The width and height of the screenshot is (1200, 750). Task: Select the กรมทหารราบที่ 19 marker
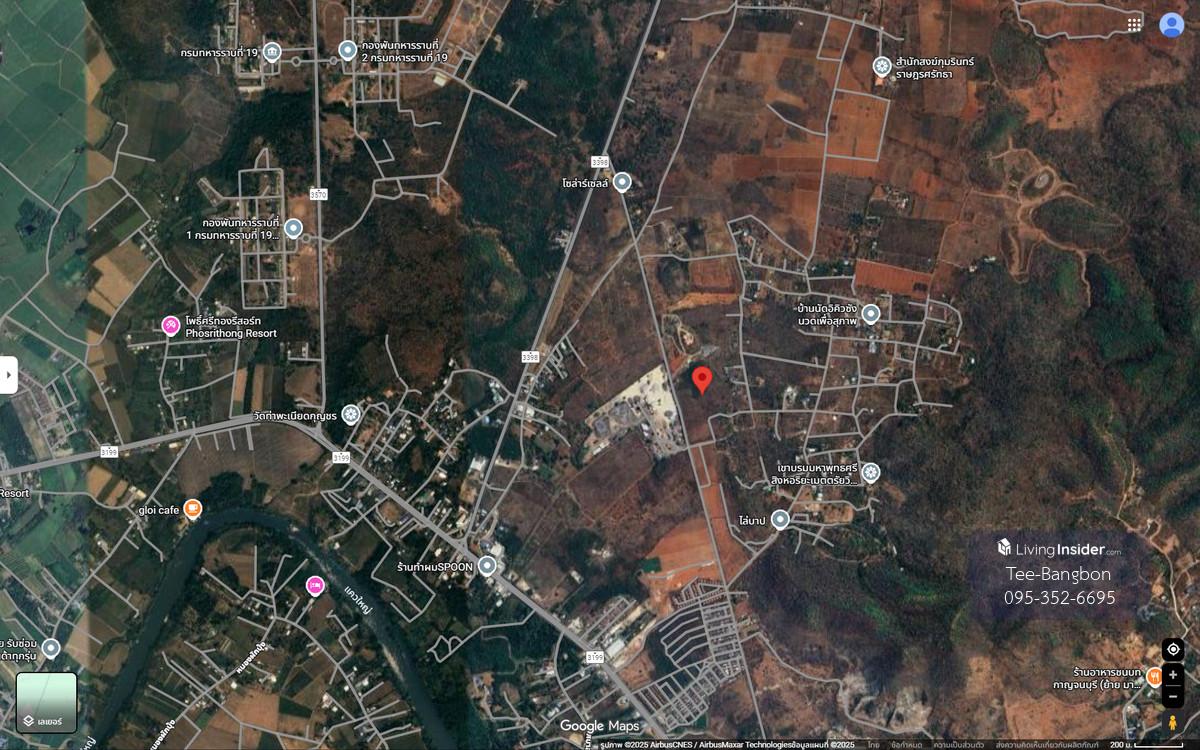pyautogui.click(x=272, y=52)
